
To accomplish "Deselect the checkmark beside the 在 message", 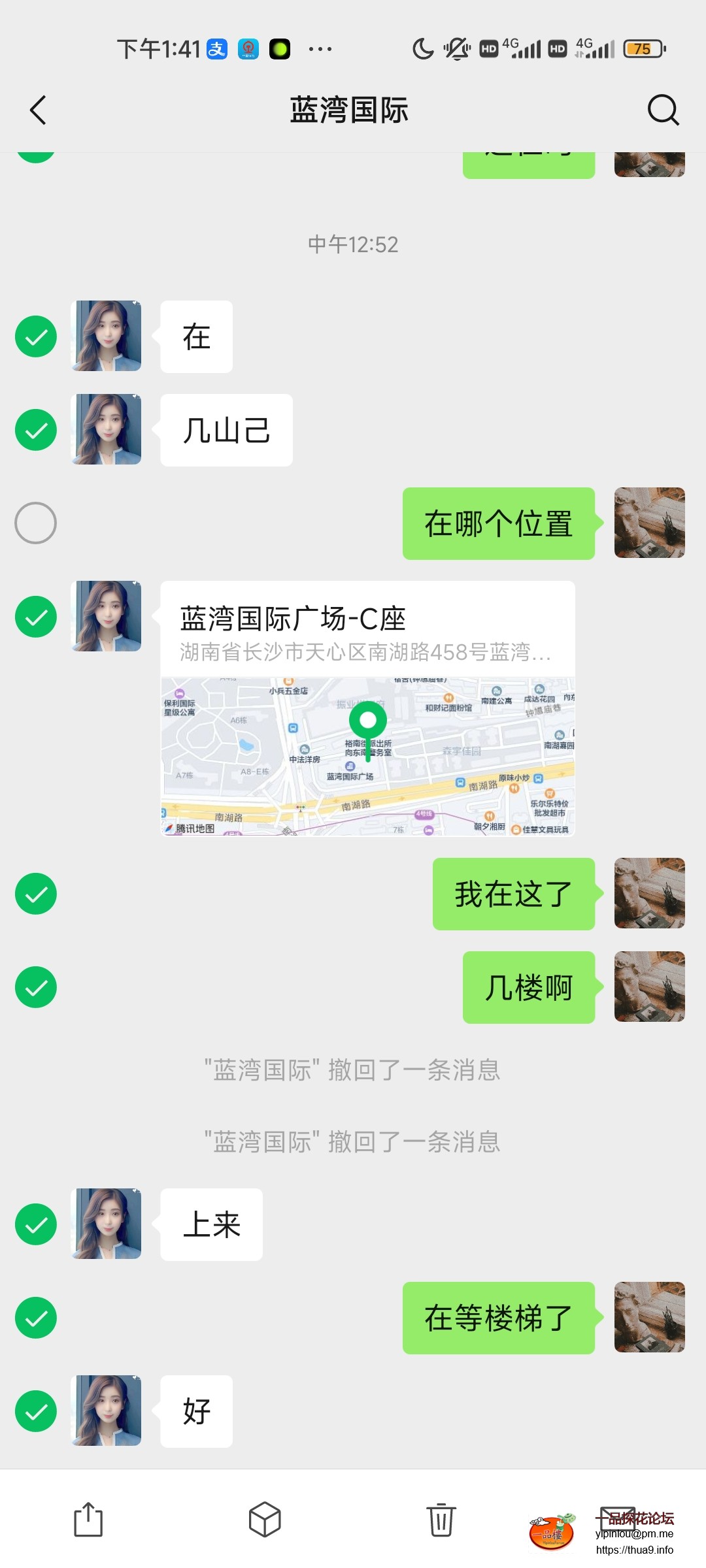I will click(36, 336).
